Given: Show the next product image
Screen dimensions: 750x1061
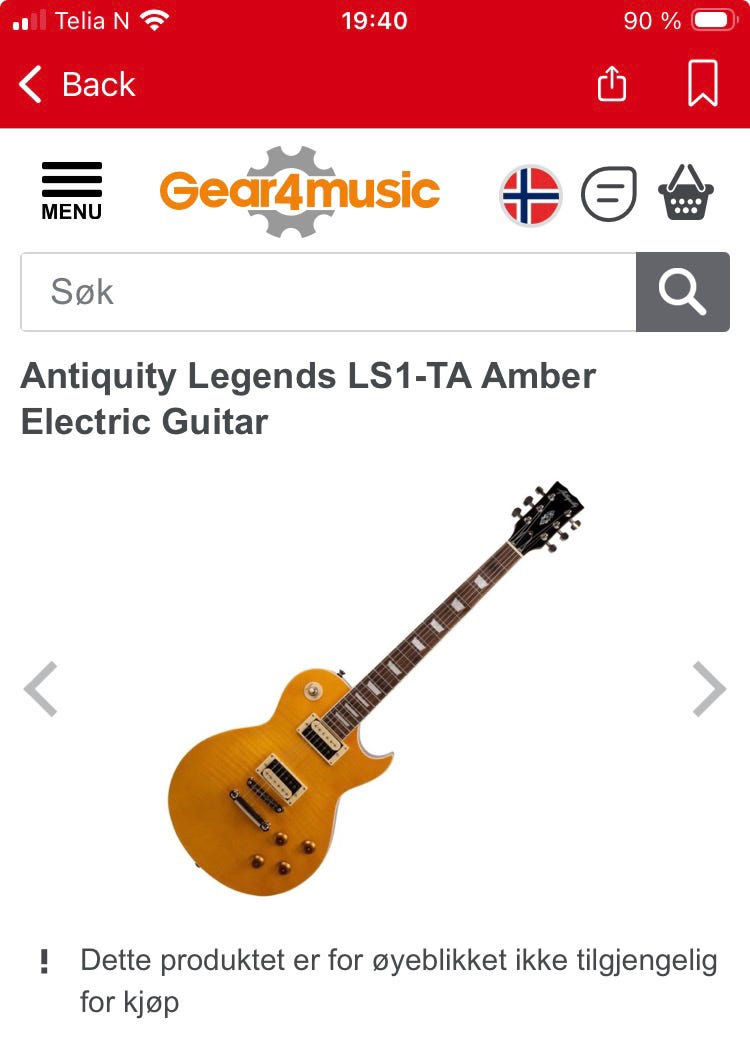Looking at the screenshot, I should tap(709, 689).
